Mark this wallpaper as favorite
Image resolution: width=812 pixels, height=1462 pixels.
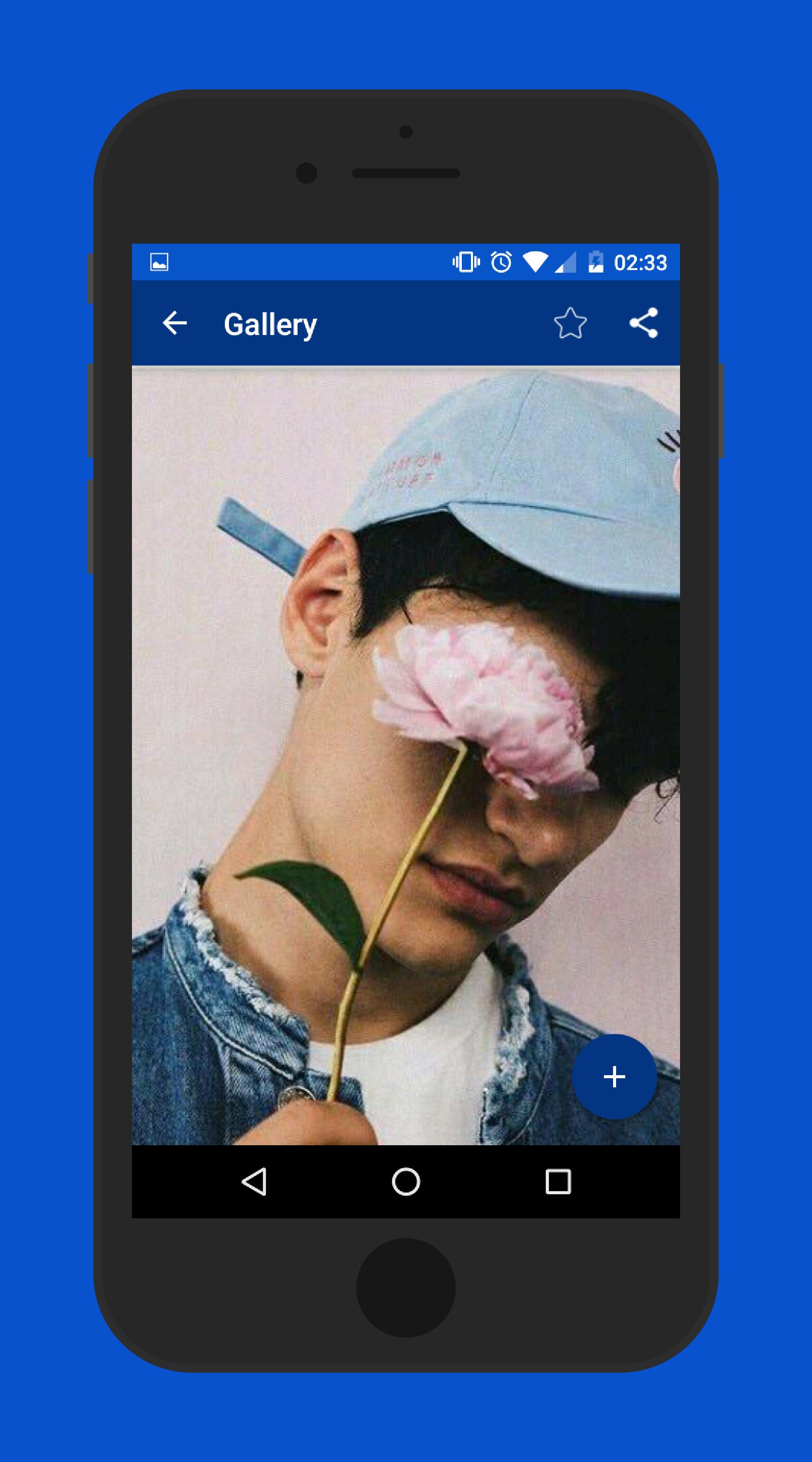pyautogui.click(x=570, y=323)
